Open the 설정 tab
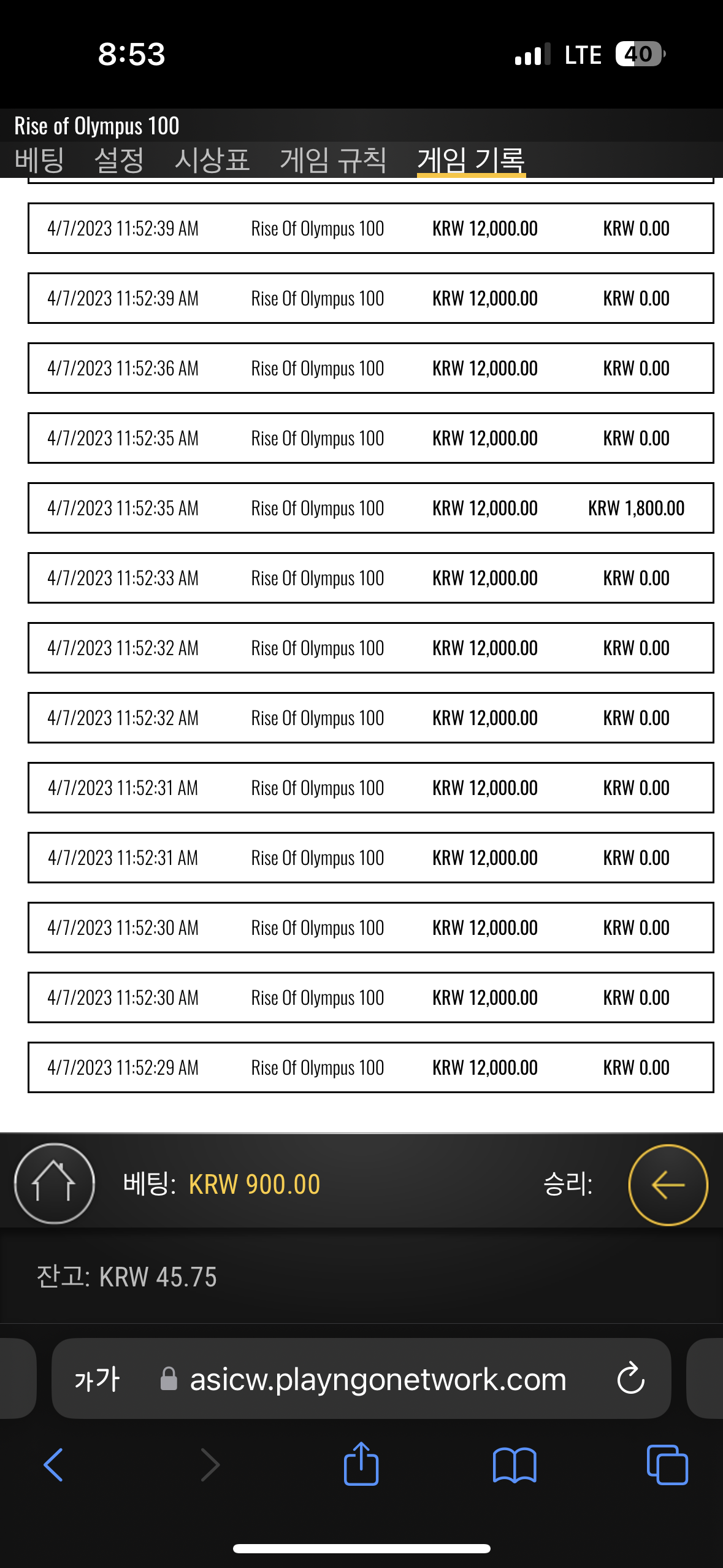 119,161
